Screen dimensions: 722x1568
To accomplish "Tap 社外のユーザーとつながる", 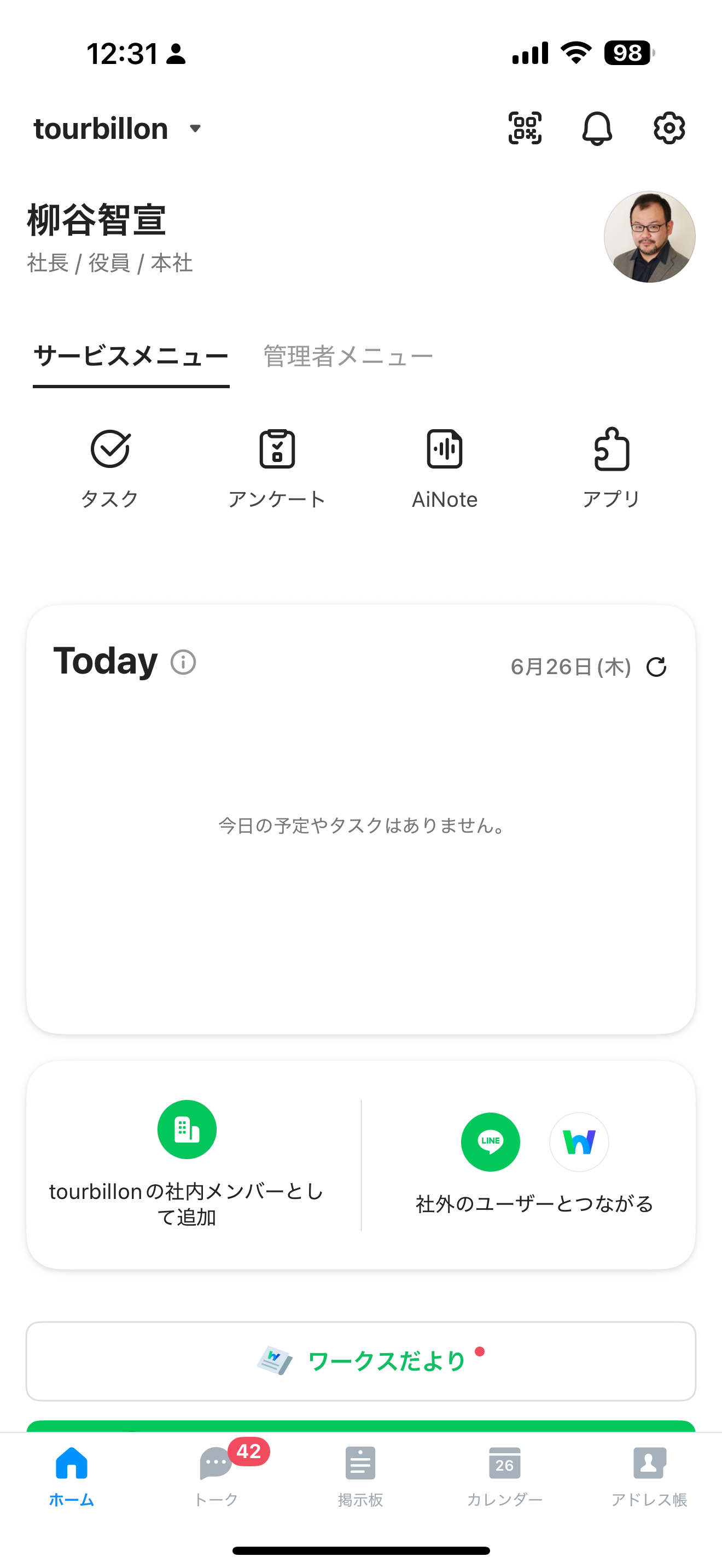I will (x=534, y=1163).
